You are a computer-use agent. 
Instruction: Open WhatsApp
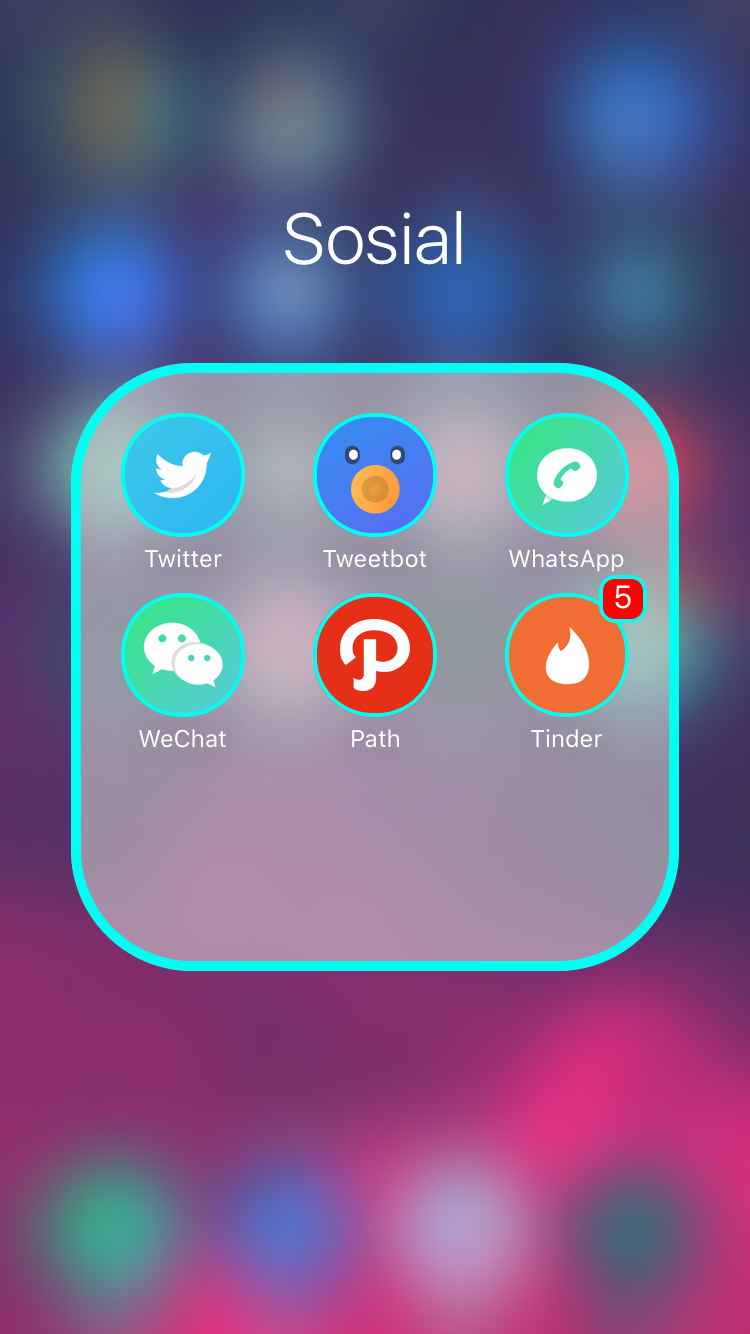(x=567, y=475)
